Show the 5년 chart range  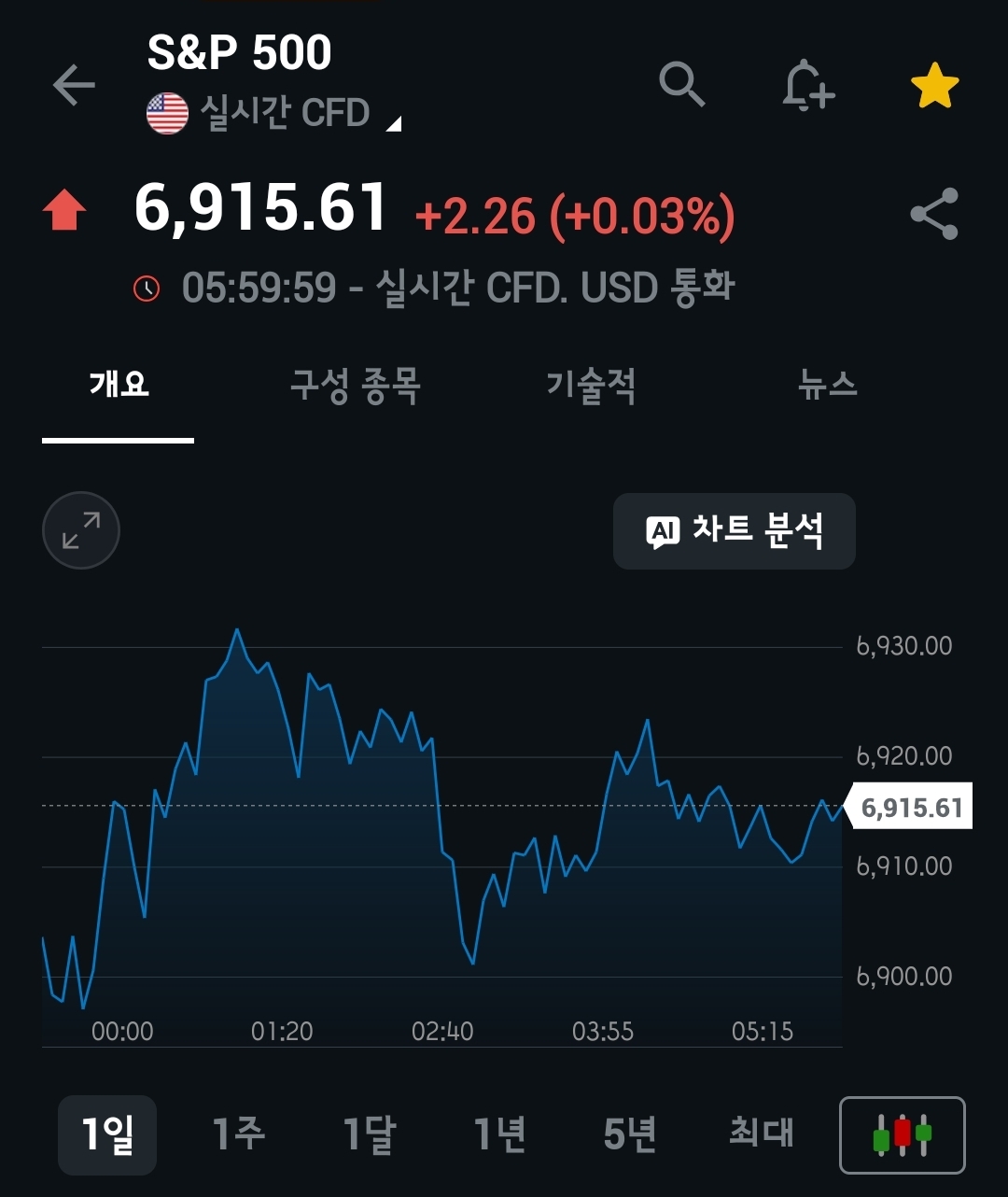tap(630, 1134)
